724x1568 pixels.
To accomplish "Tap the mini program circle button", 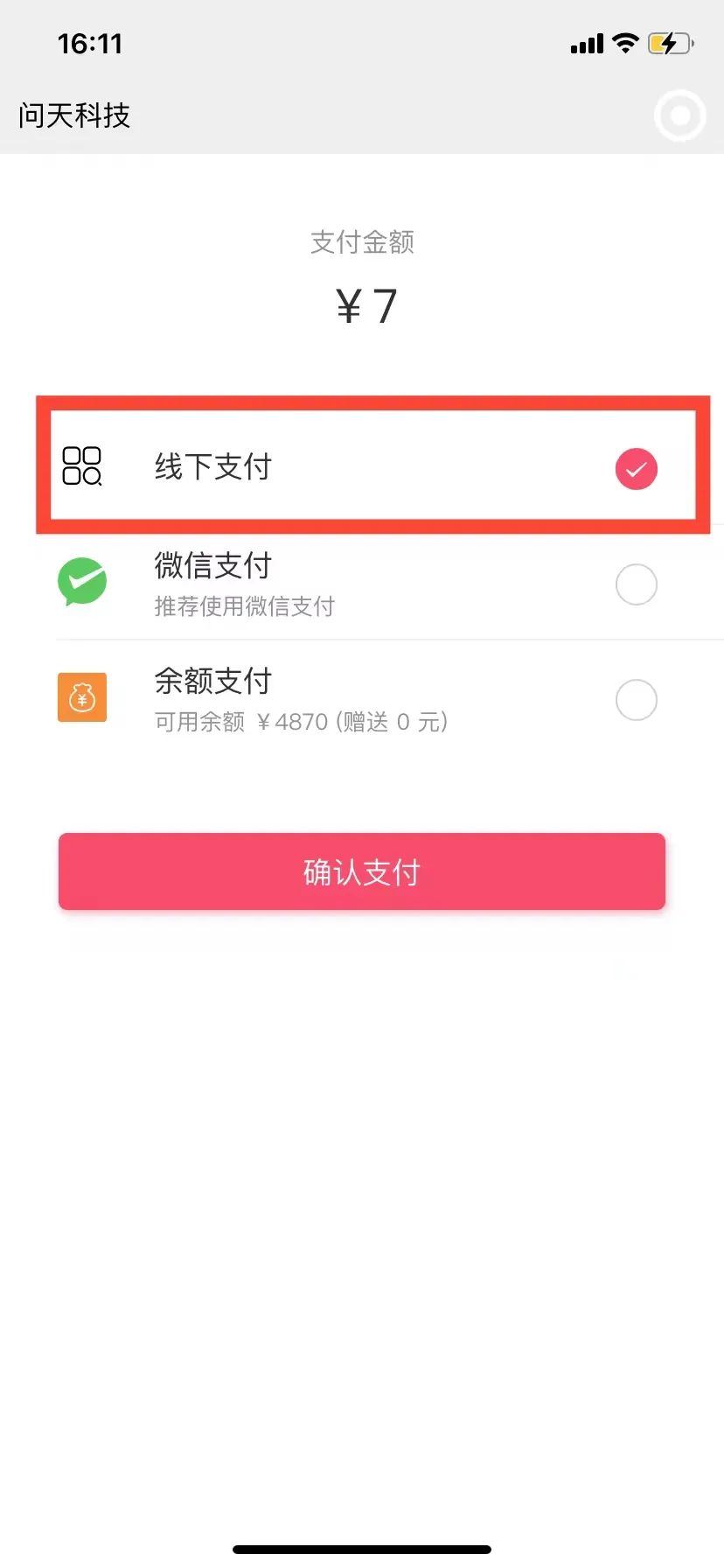I will [x=679, y=115].
